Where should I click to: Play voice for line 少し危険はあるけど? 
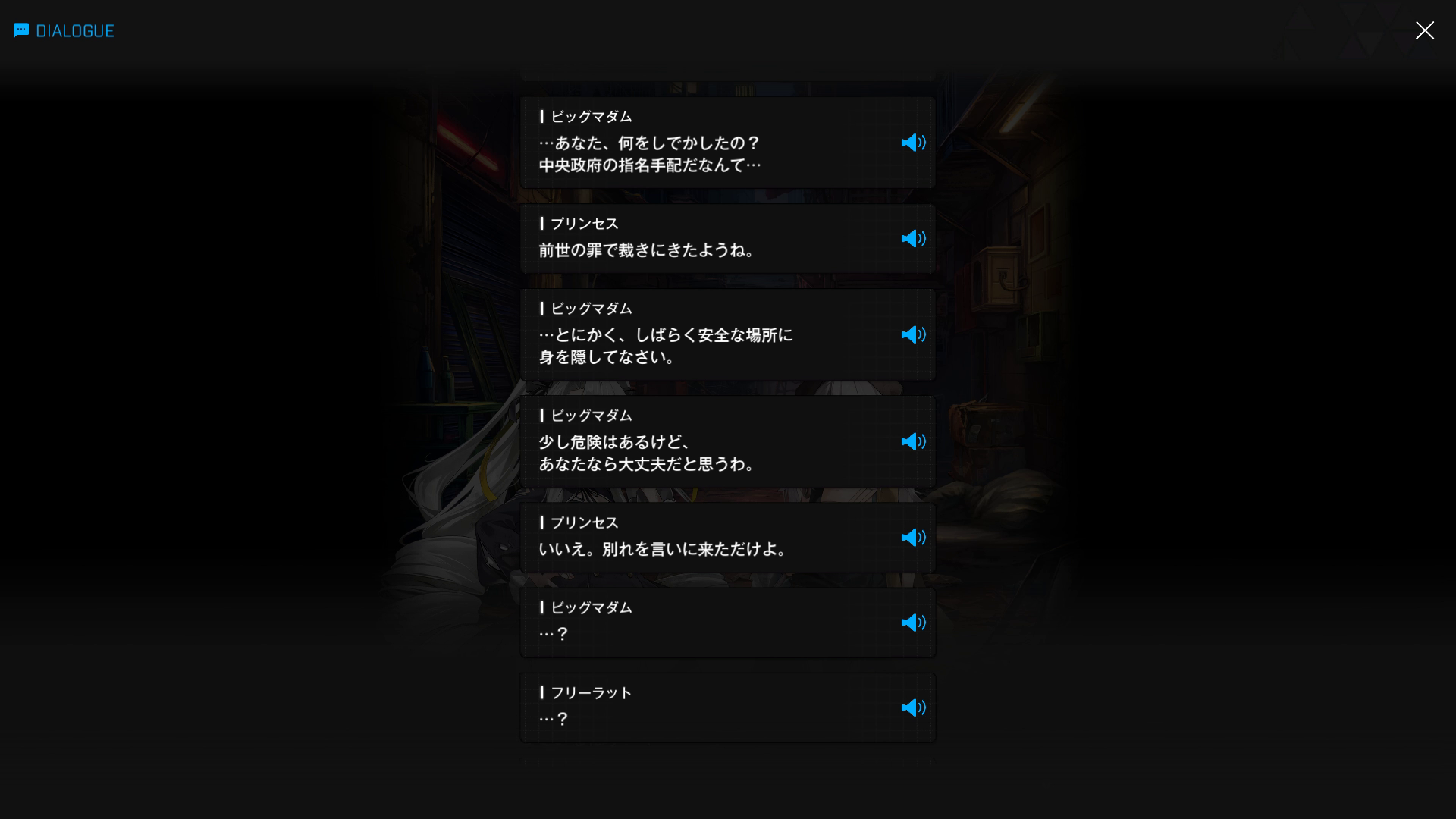pyautogui.click(x=913, y=441)
